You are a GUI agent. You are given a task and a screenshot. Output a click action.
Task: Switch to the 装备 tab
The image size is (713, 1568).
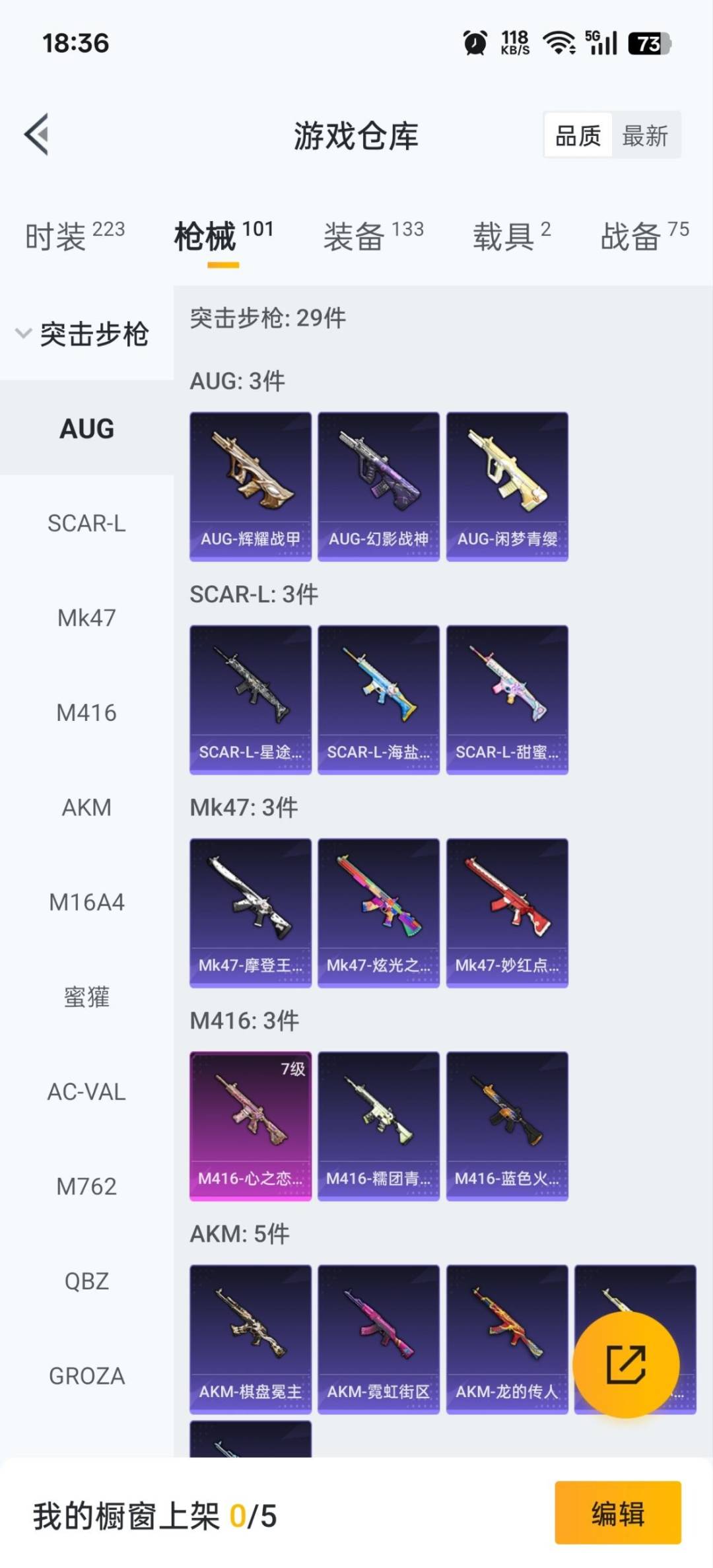(373, 236)
